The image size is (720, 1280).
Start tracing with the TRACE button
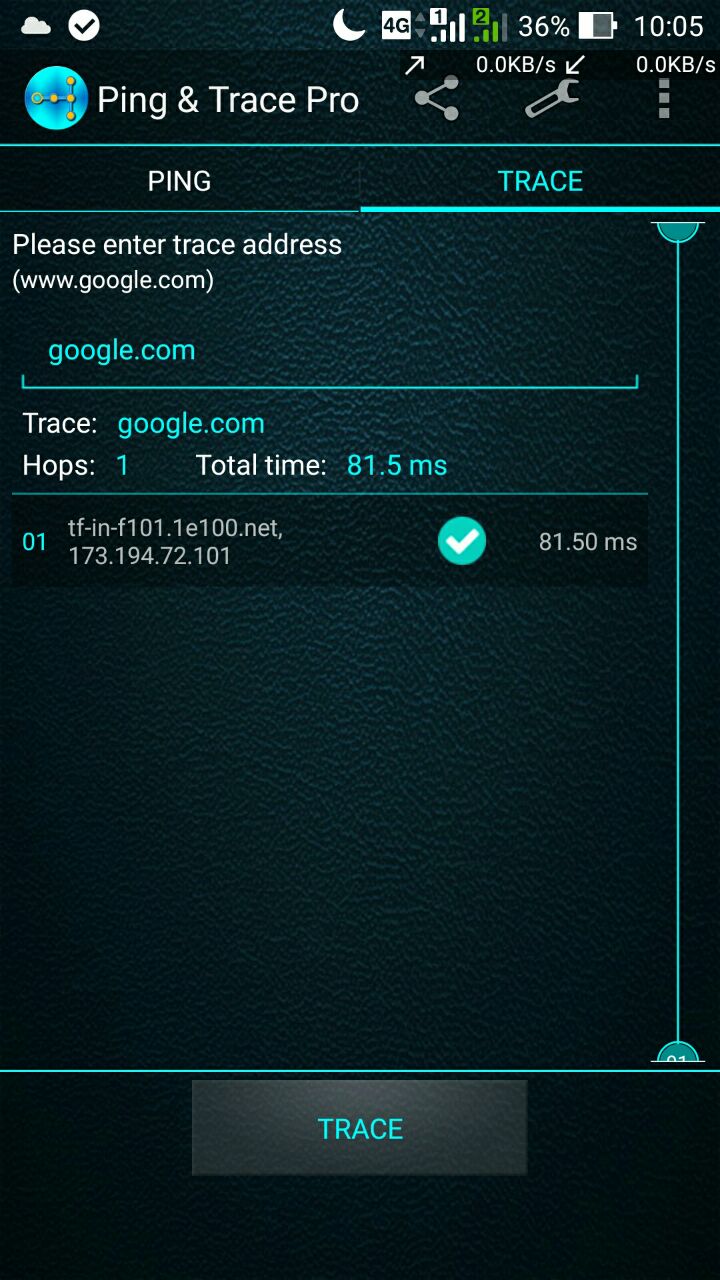pyautogui.click(x=360, y=1128)
